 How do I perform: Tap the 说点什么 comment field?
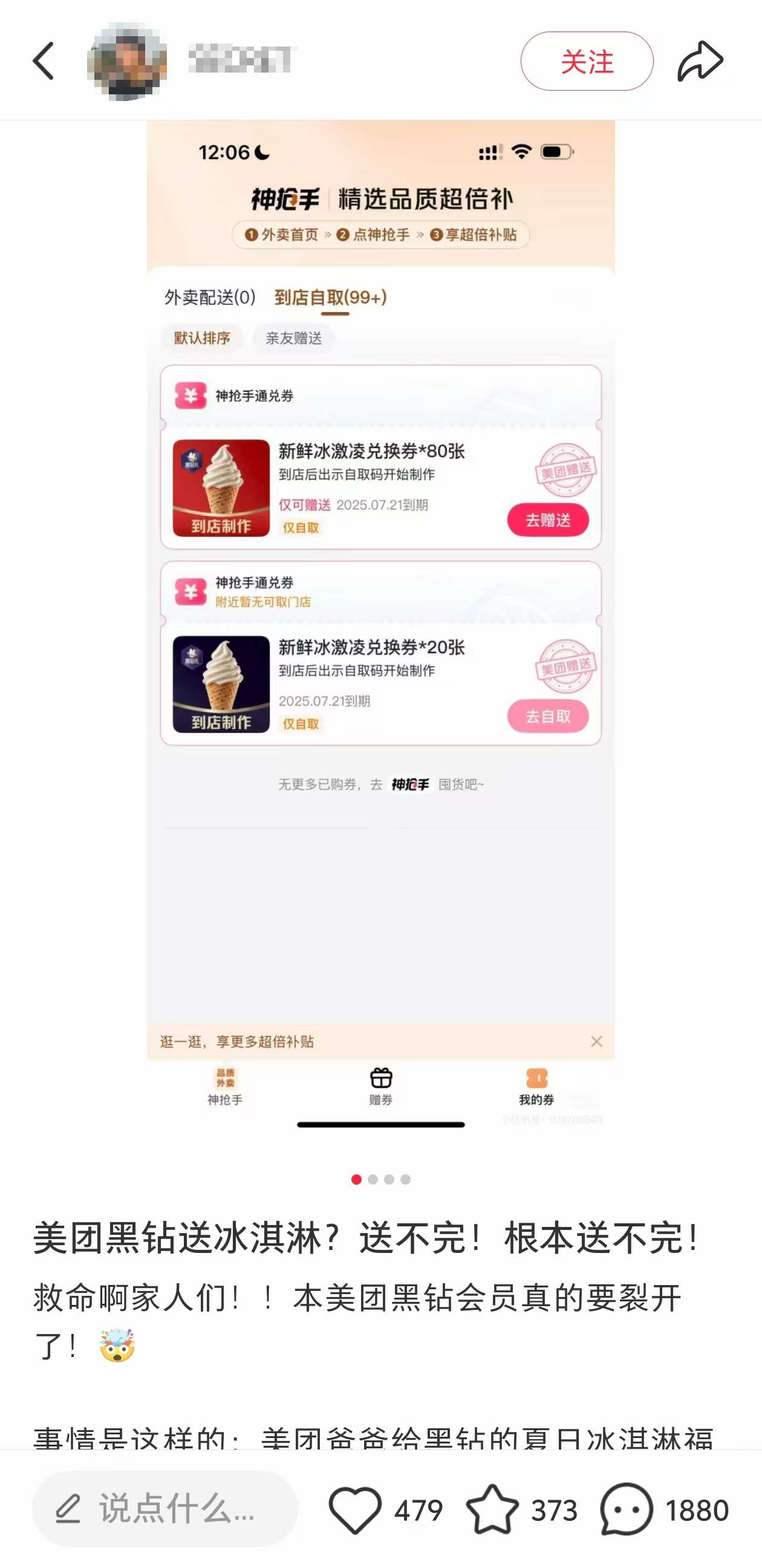click(x=165, y=1509)
